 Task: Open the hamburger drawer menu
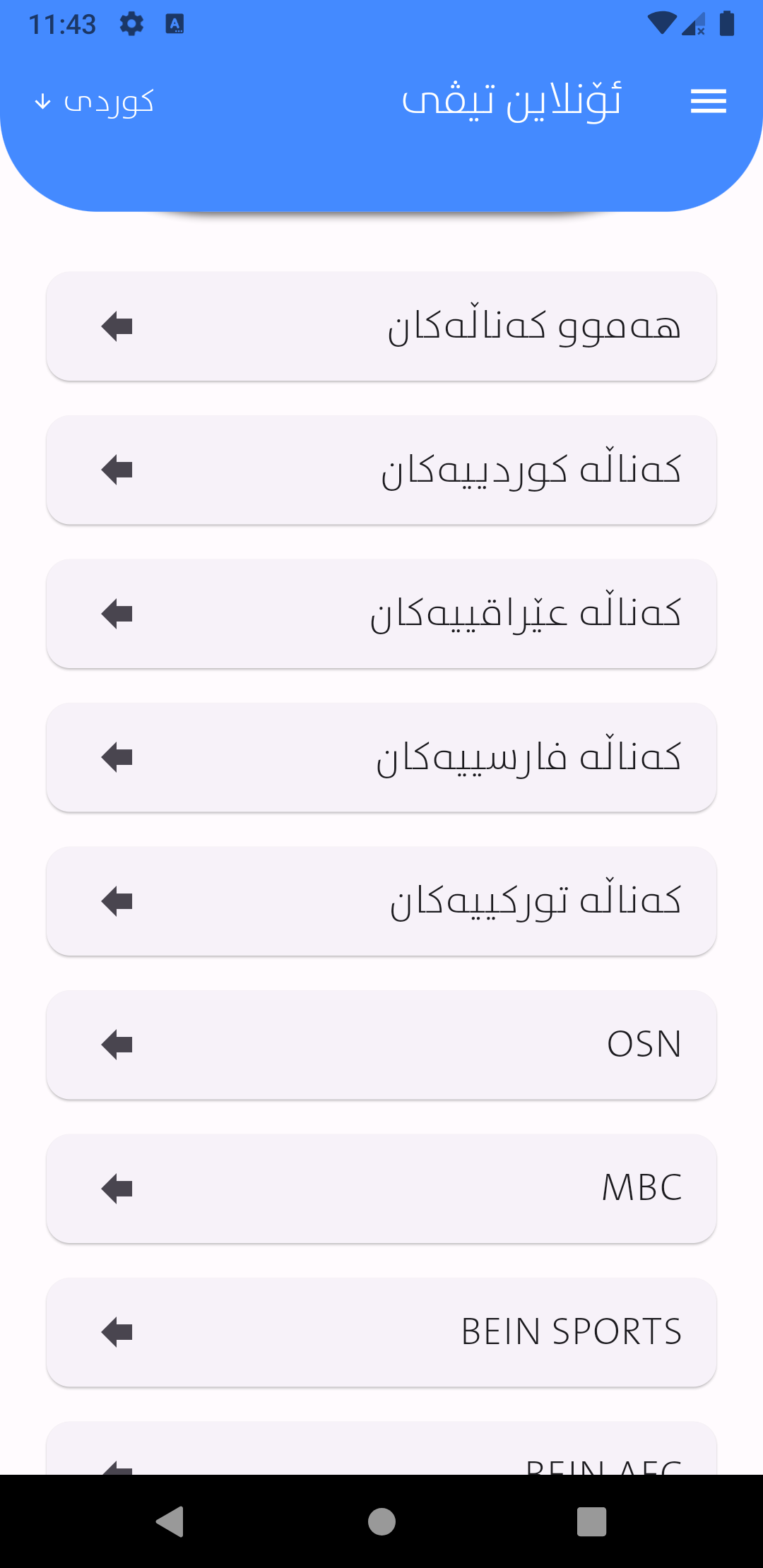(x=708, y=102)
